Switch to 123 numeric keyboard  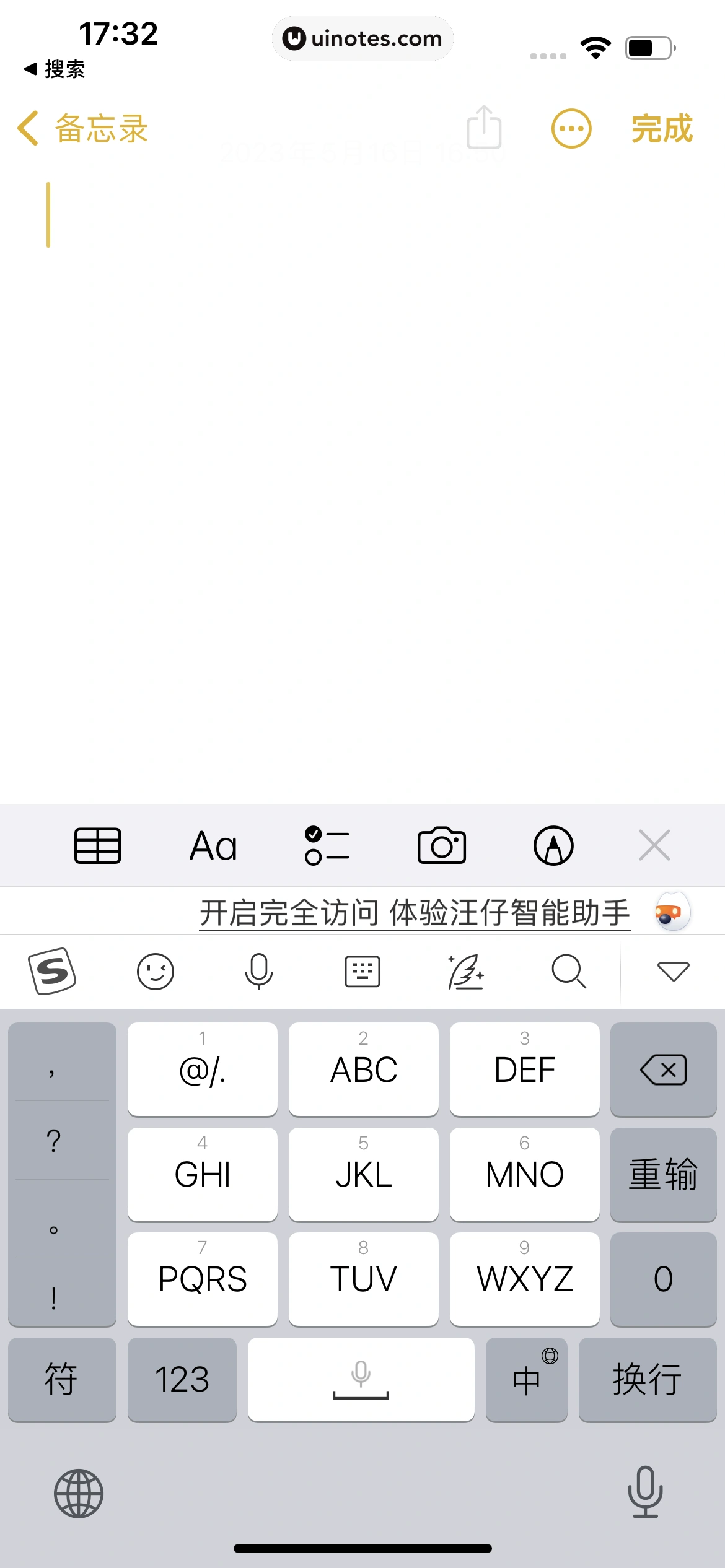pos(182,1379)
